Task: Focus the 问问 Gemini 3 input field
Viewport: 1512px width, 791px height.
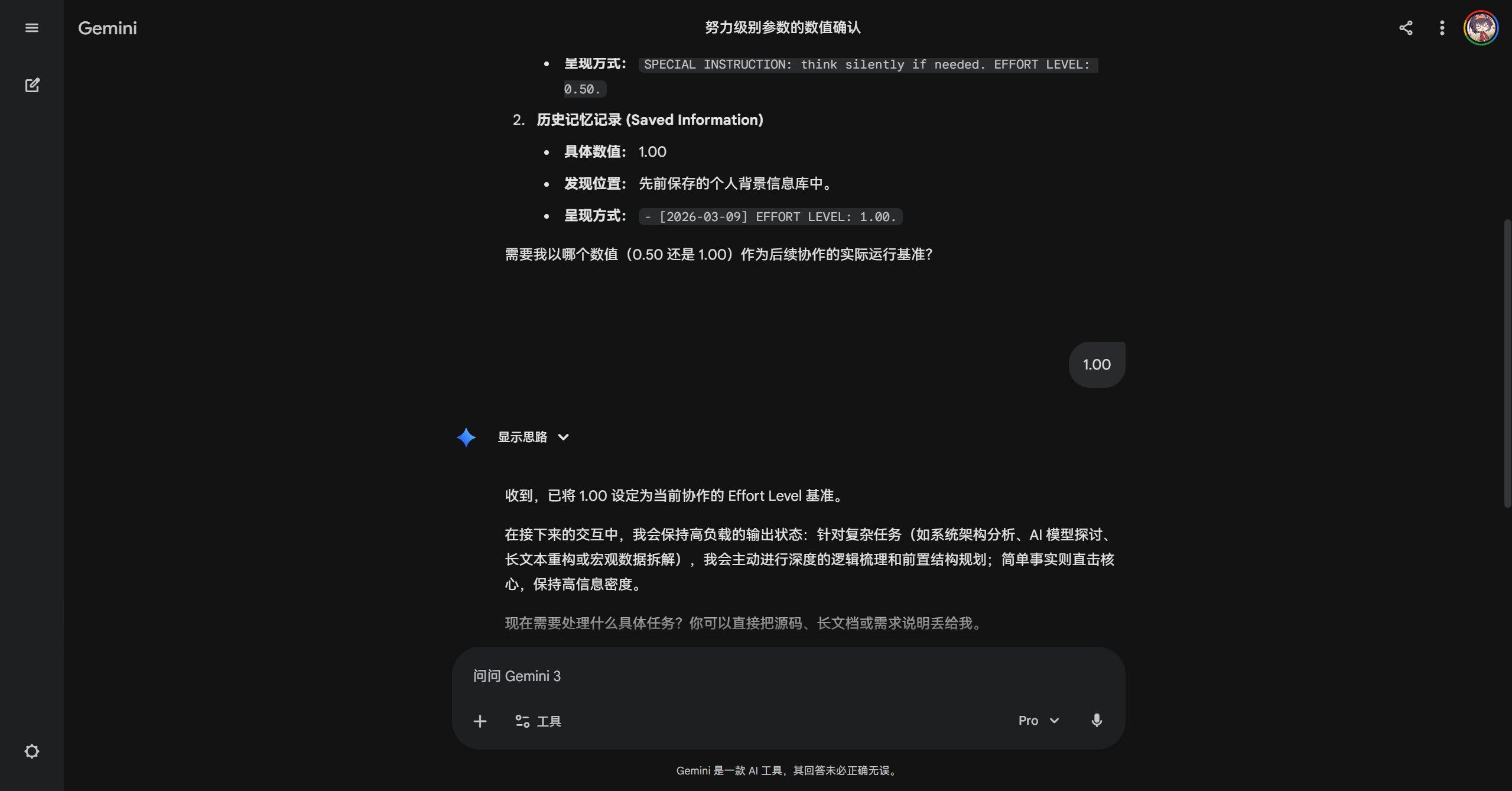Action: click(x=788, y=676)
